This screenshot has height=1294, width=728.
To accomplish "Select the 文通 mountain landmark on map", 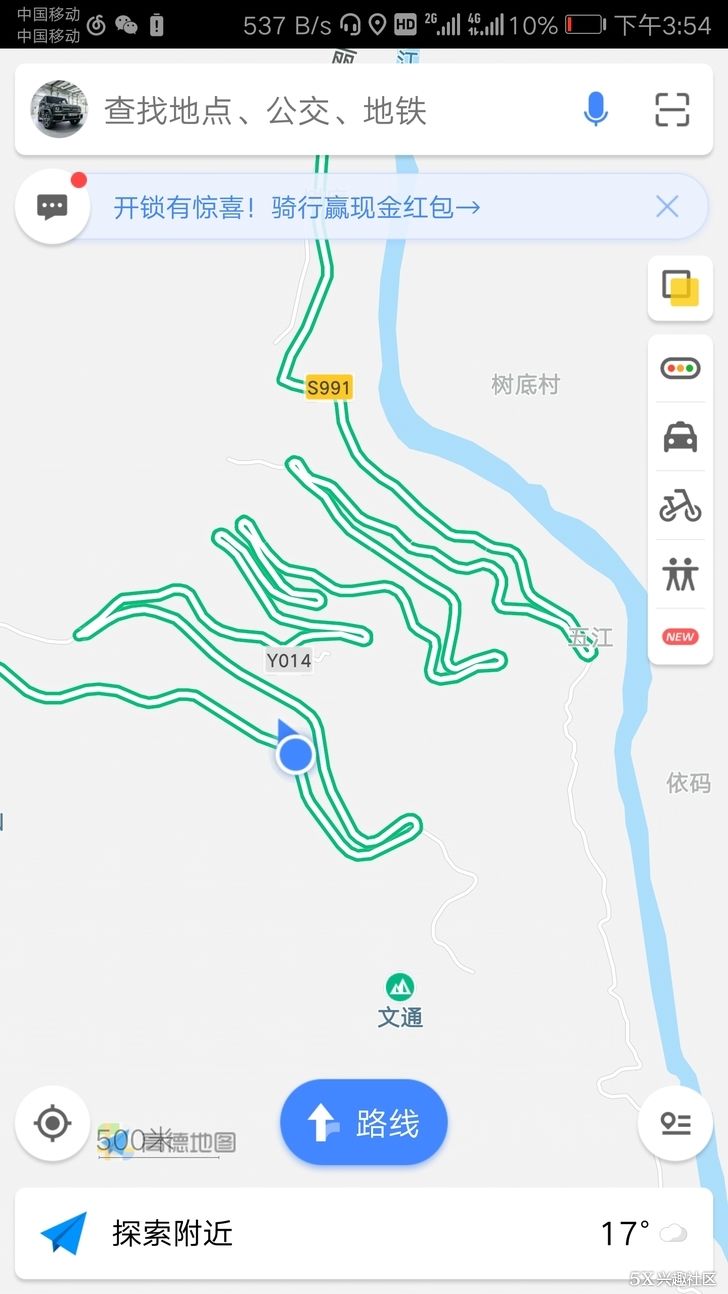I will (x=400, y=987).
